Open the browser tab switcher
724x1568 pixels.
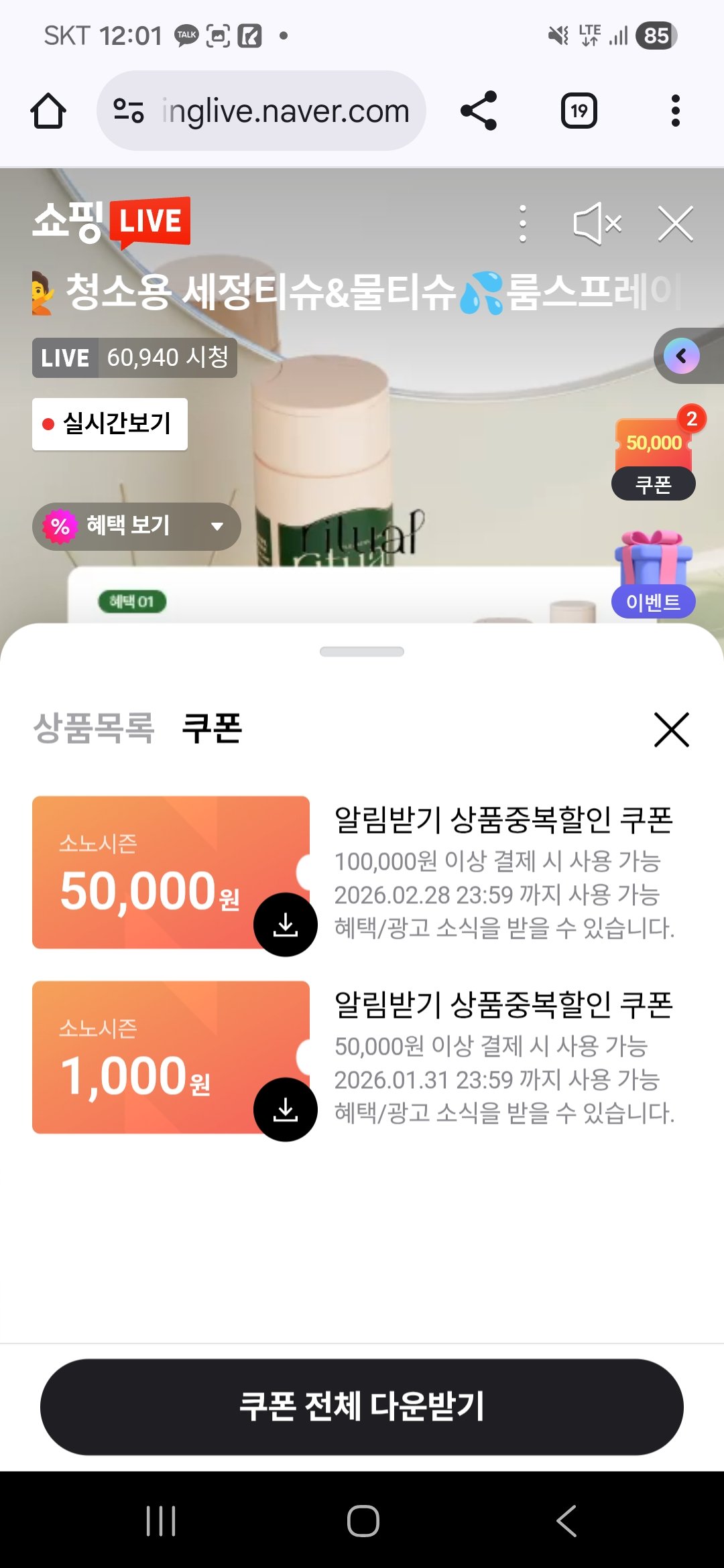click(579, 111)
